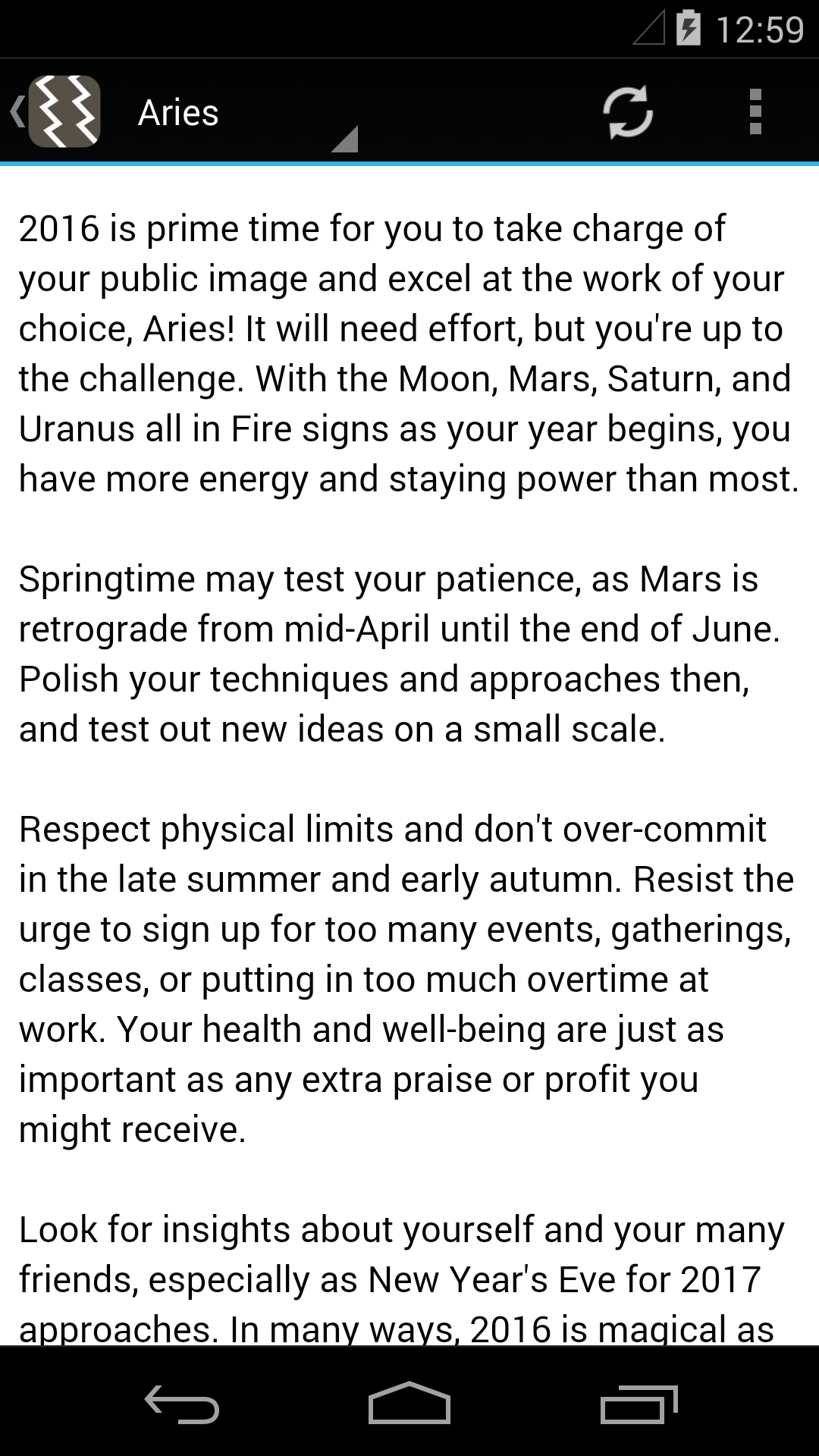Go back via the app icon
The width and height of the screenshot is (819, 1456).
(x=56, y=111)
